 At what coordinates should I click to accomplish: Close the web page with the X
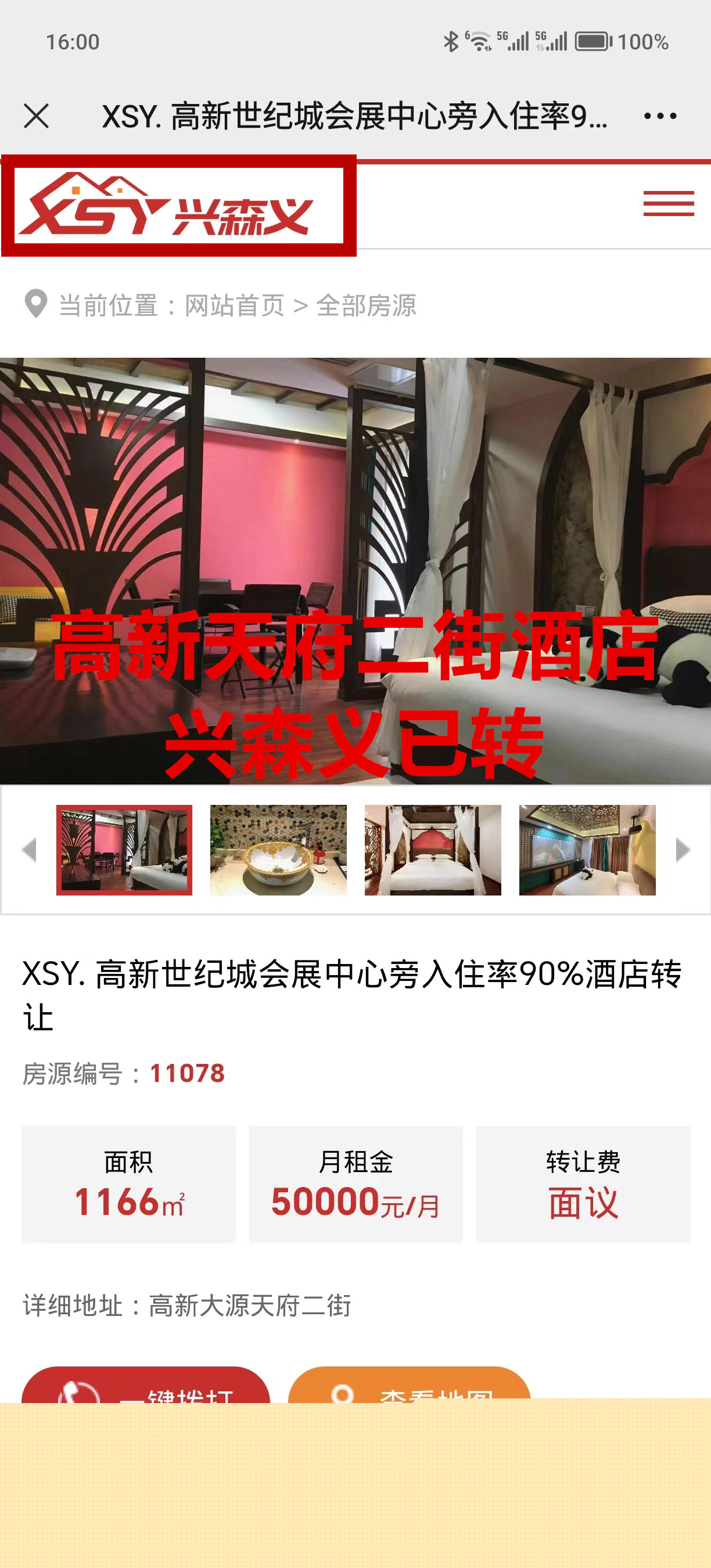click(x=37, y=116)
